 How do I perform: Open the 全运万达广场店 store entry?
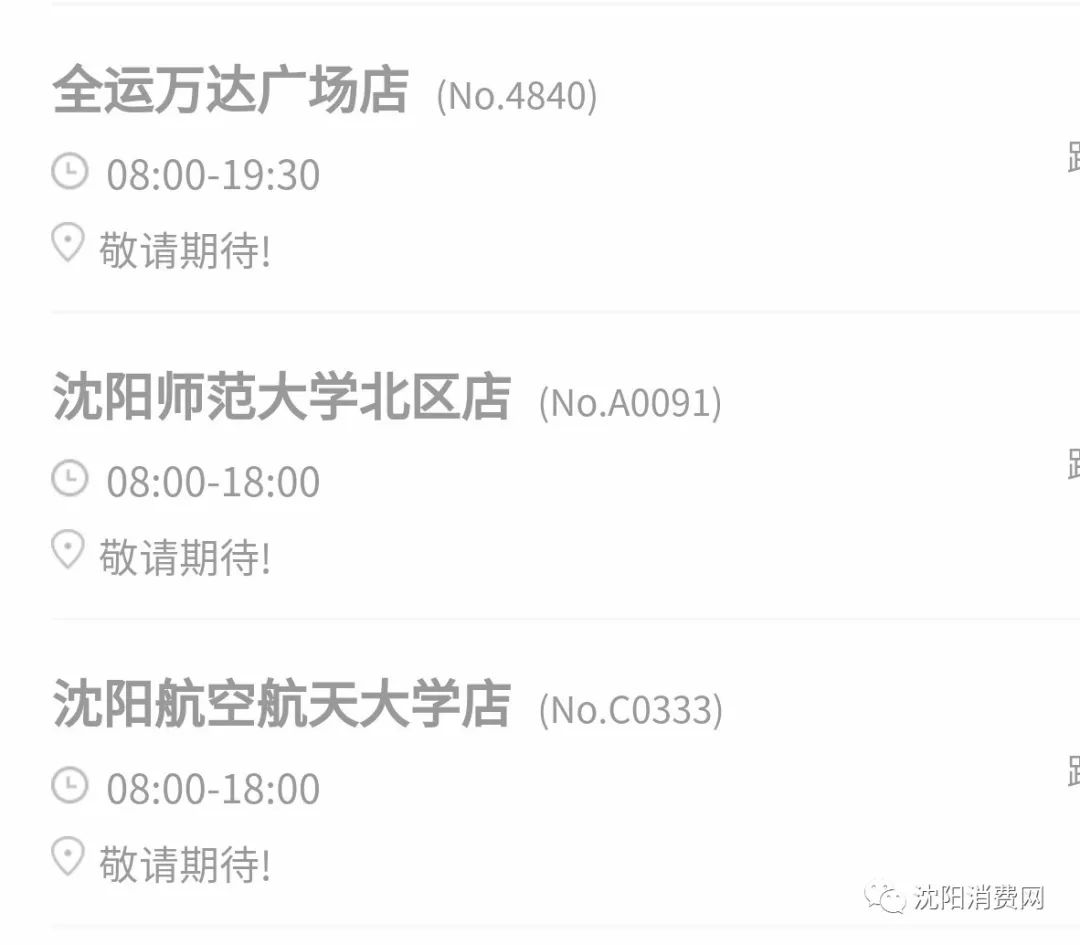tap(230, 90)
